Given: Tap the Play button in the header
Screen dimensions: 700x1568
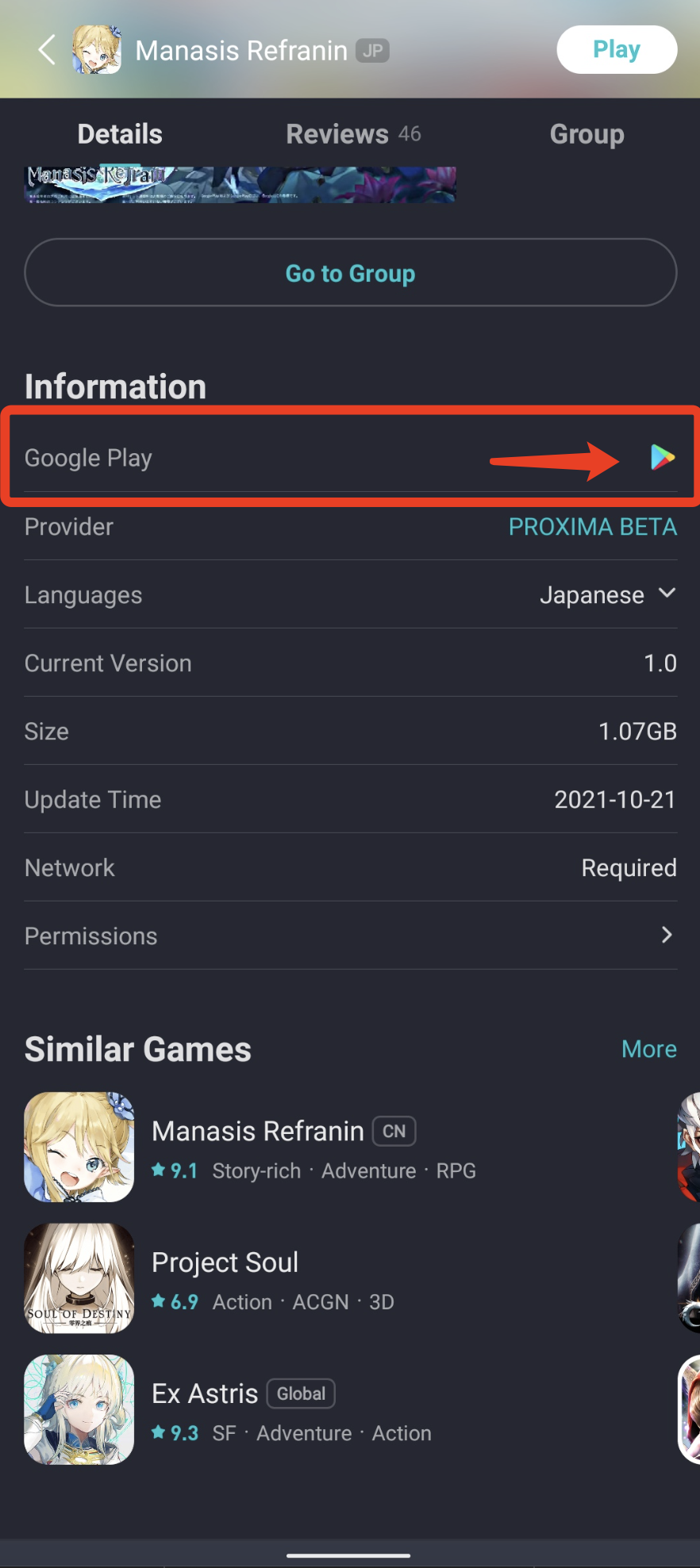Looking at the screenshot, I should point(616,50).
